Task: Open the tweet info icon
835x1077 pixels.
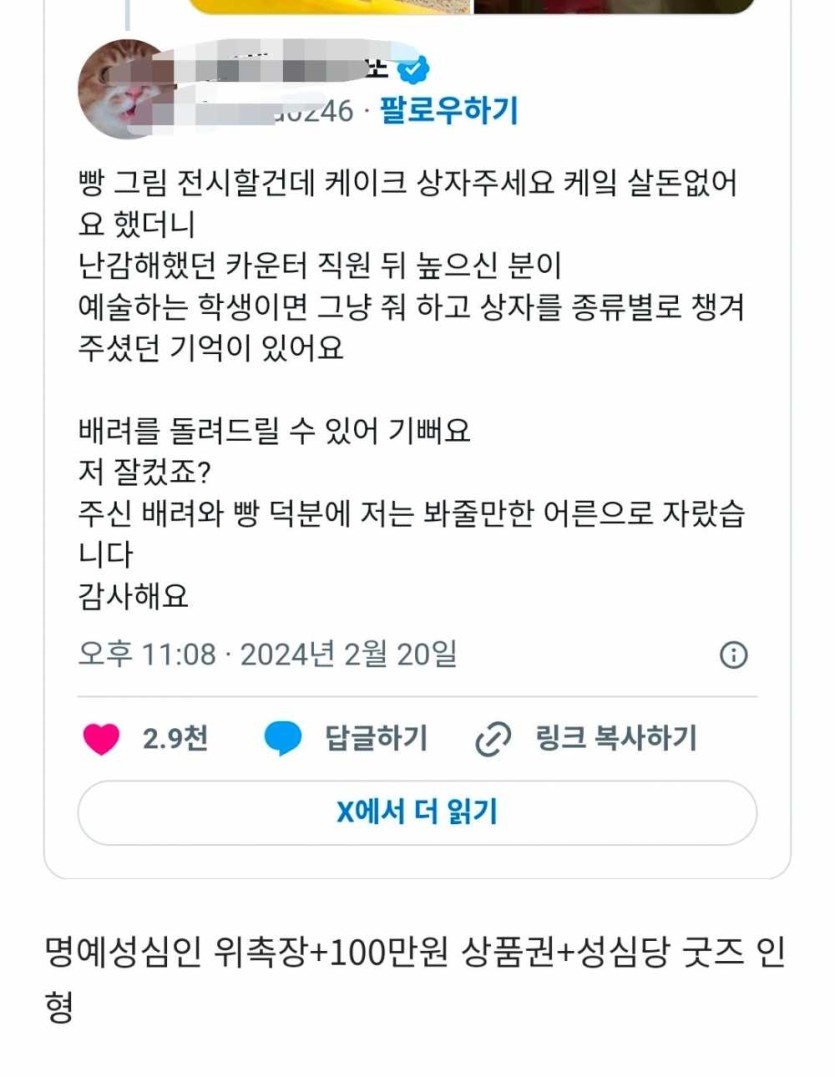Action: (734, 655)
